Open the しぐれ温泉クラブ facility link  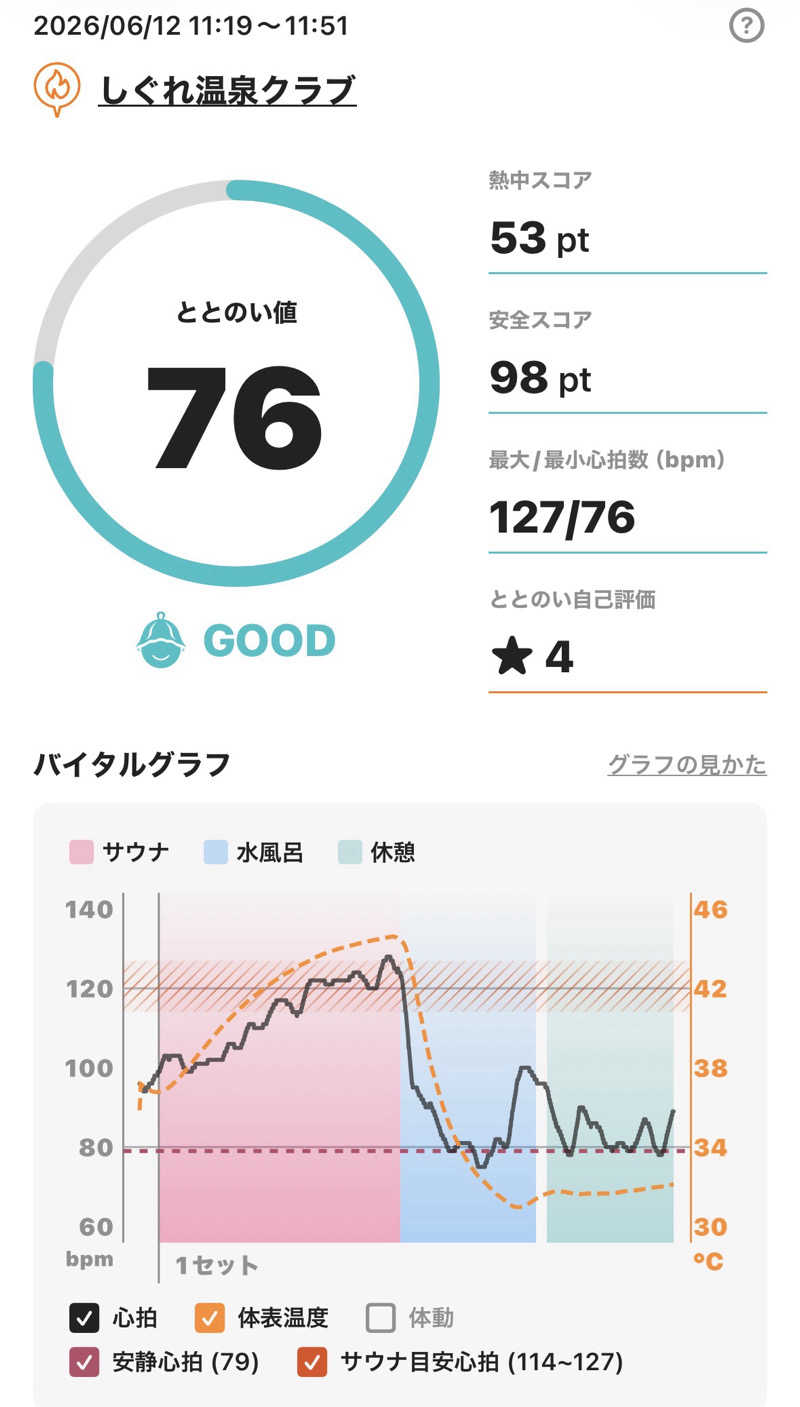click(227, 90)
